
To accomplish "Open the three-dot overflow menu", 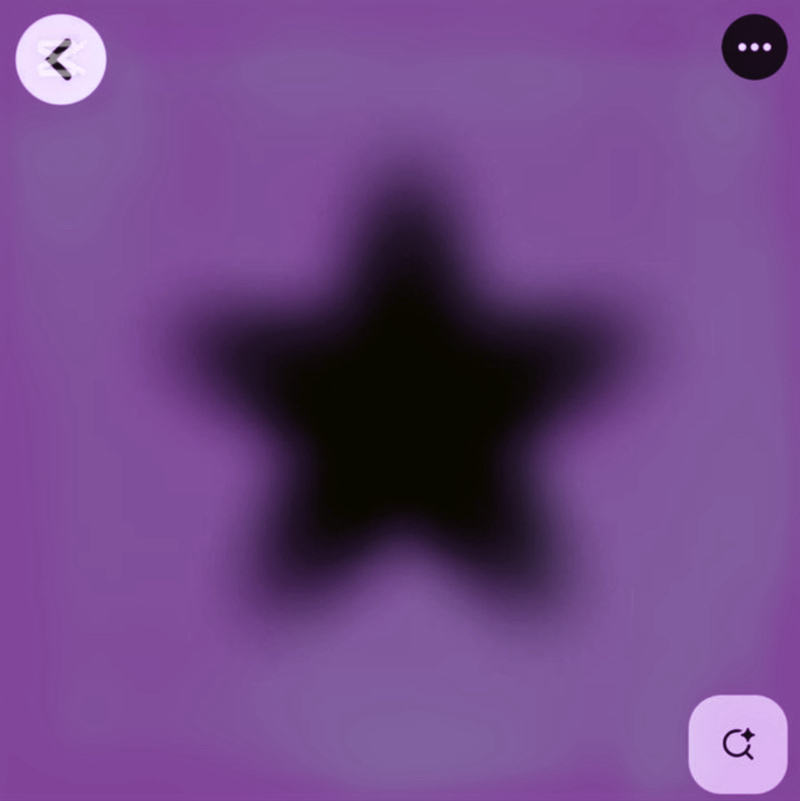I will (754, 47).
